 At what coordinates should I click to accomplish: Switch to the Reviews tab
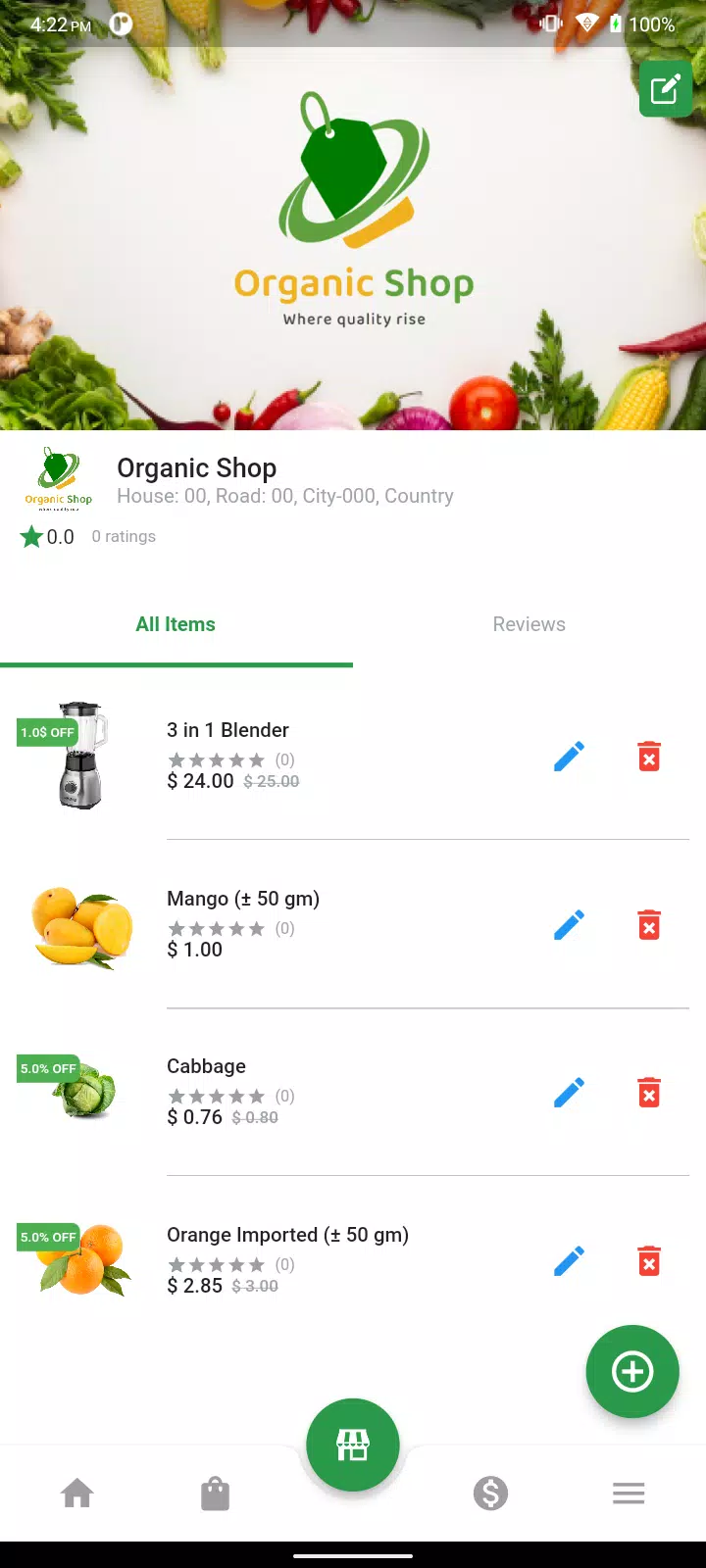coord(529,624)
